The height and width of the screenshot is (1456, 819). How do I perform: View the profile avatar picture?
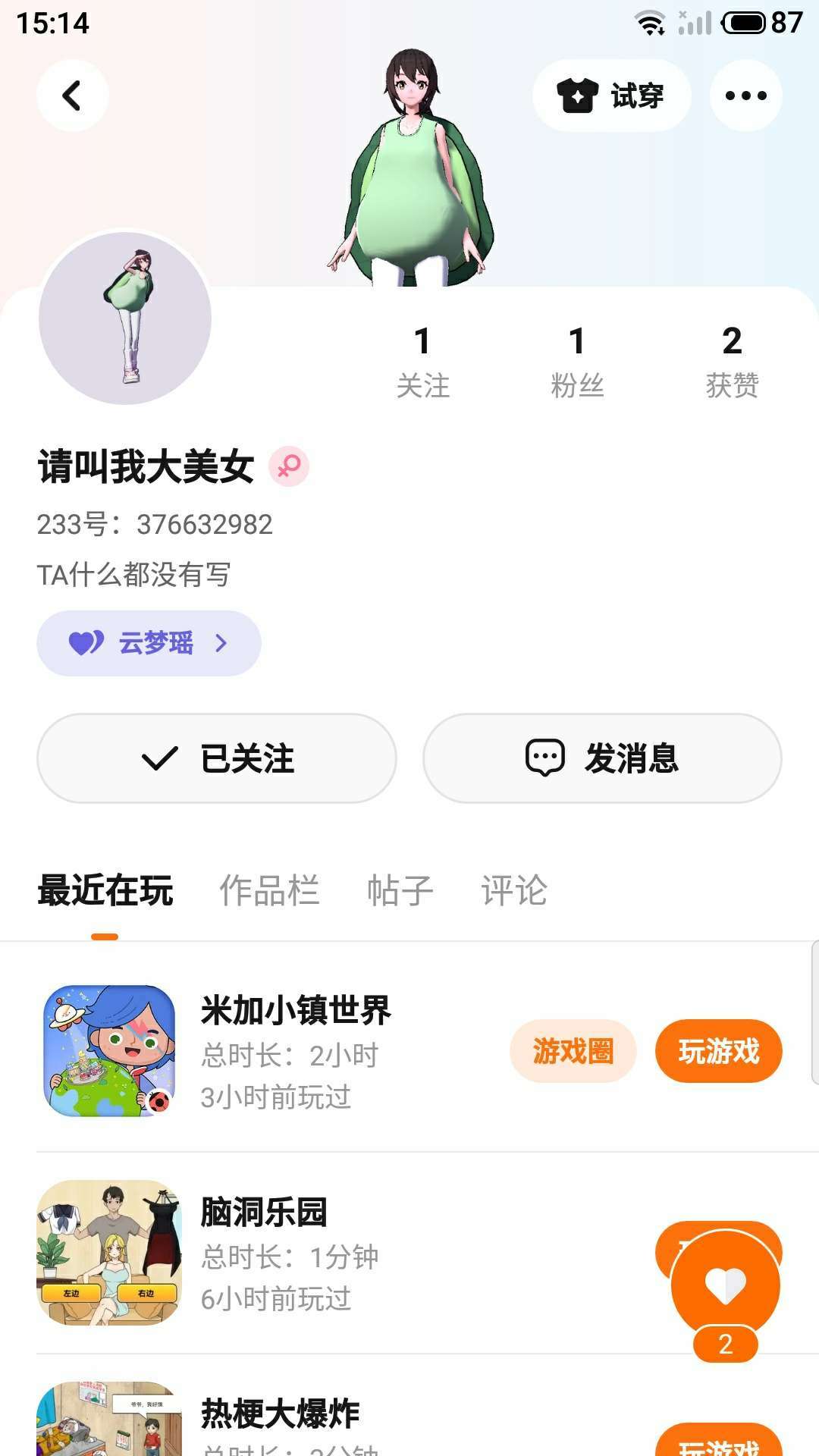pos(125,318)
